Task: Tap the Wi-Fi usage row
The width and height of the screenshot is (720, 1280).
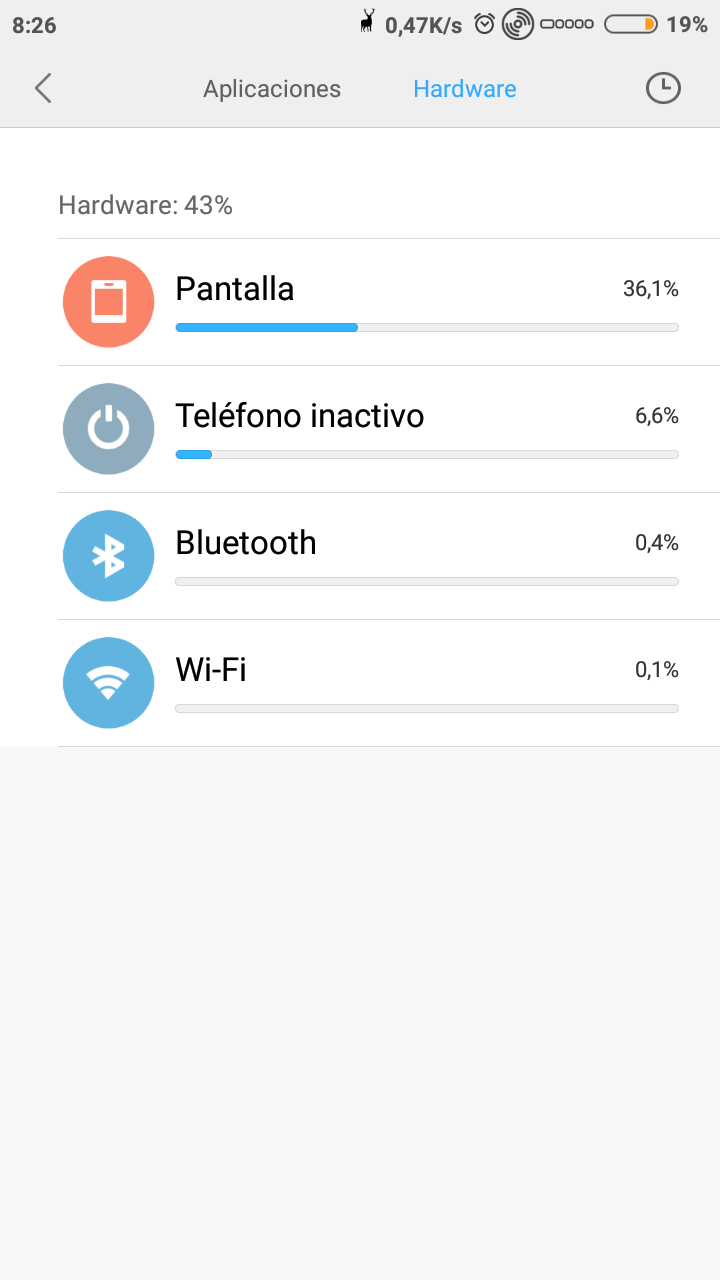Action: 388,683
